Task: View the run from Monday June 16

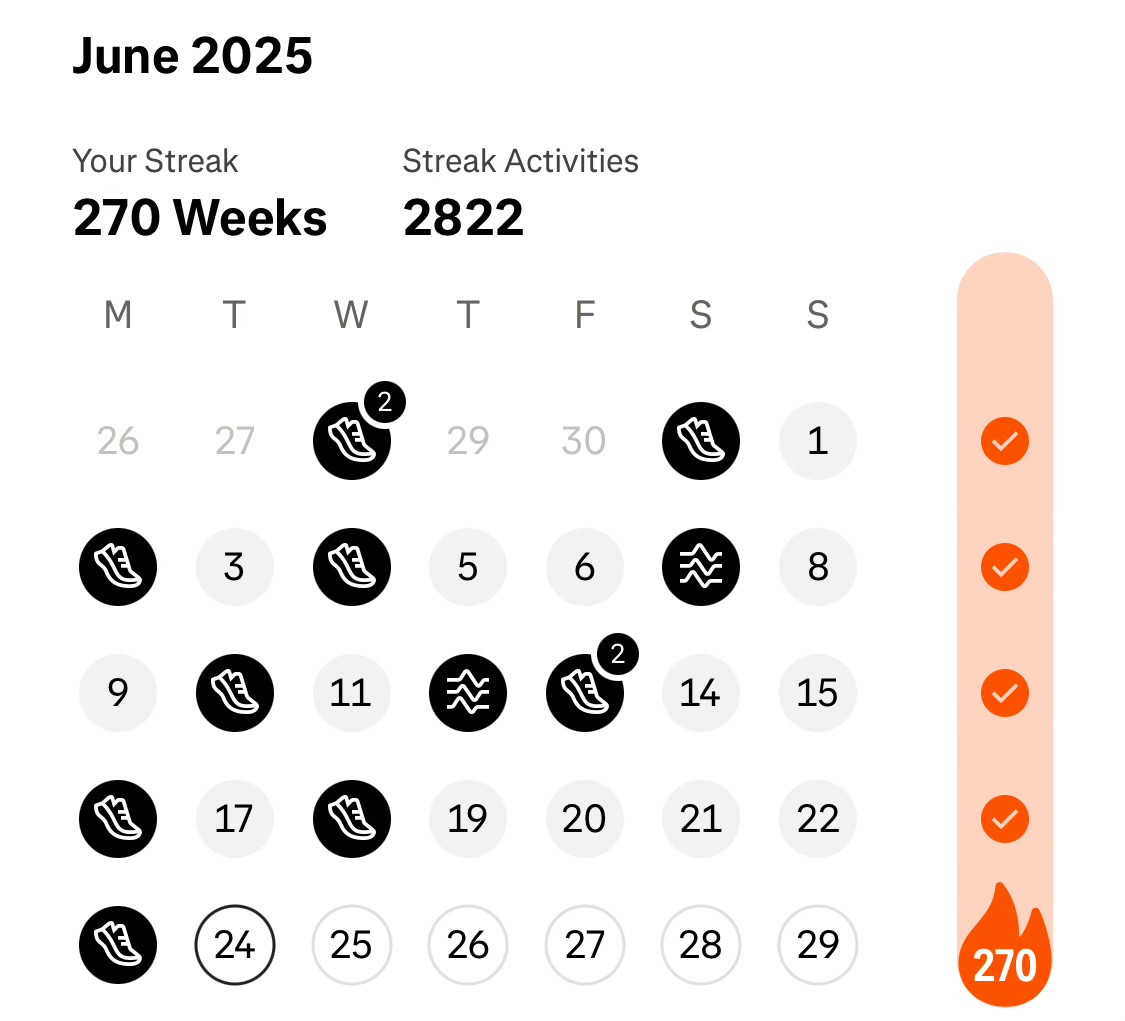Action: (118, 819)
